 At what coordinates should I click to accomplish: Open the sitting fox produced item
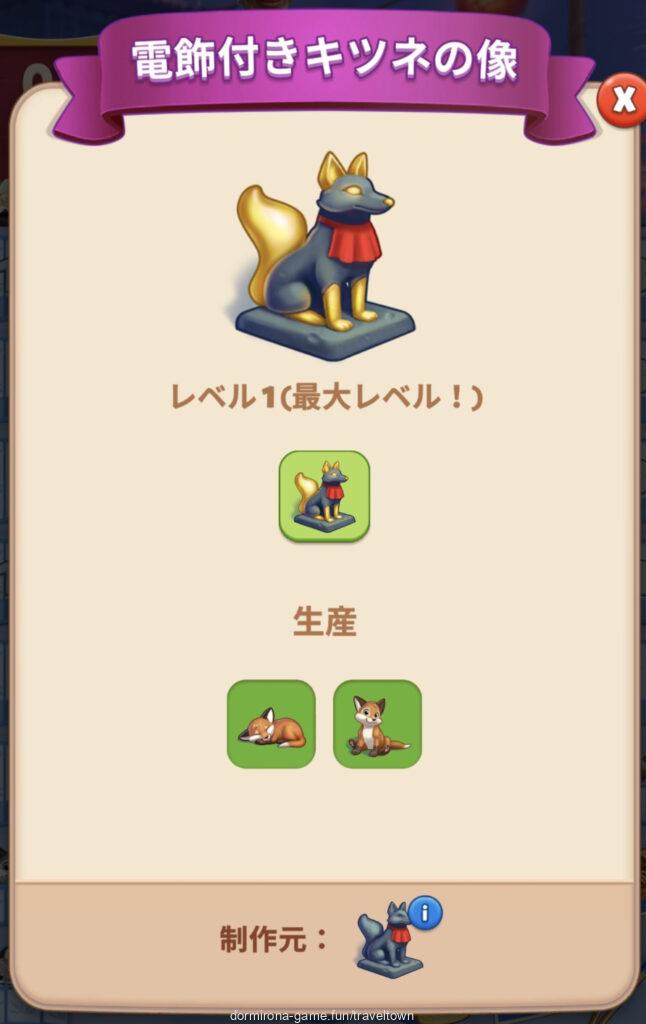click(x=377, y=724)
